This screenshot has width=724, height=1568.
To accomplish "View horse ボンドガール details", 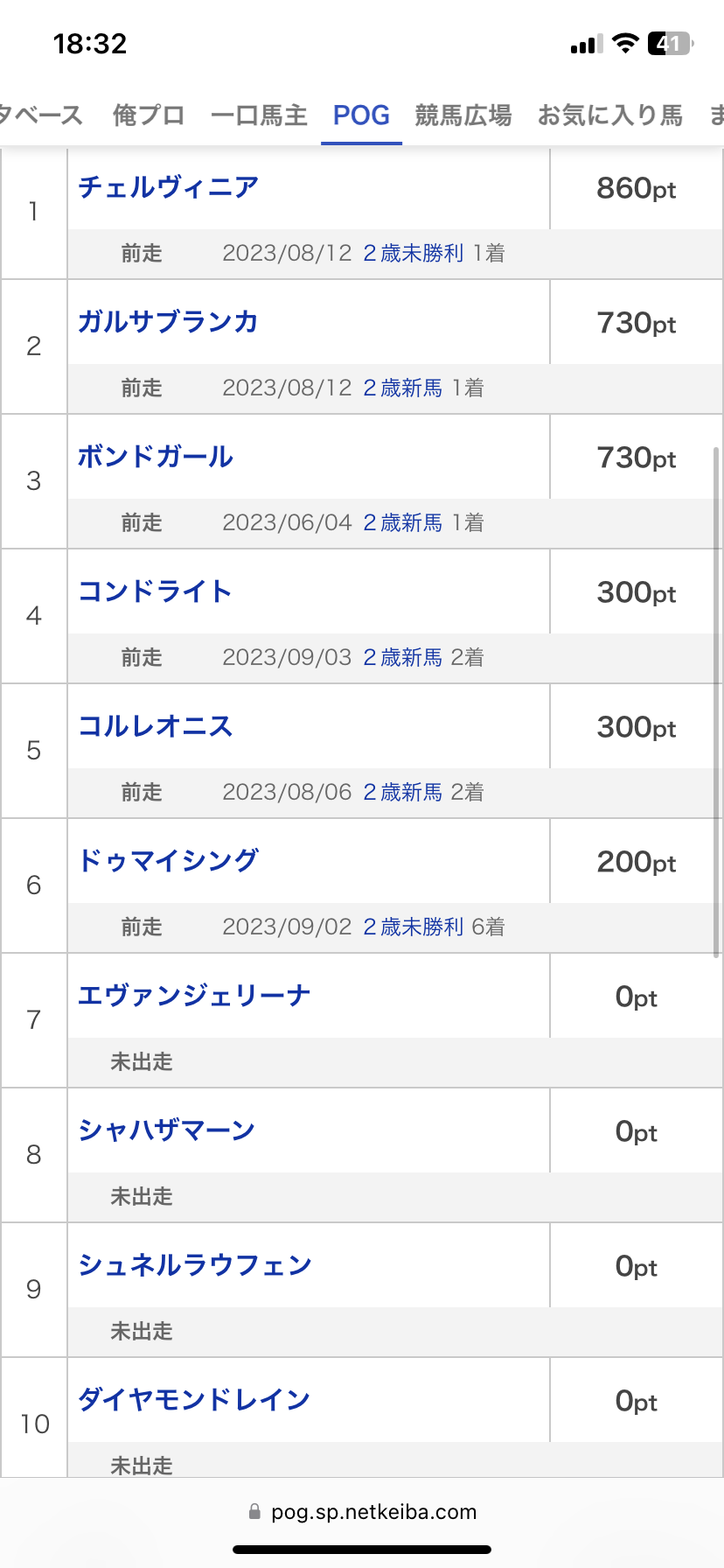I will 156,457.
